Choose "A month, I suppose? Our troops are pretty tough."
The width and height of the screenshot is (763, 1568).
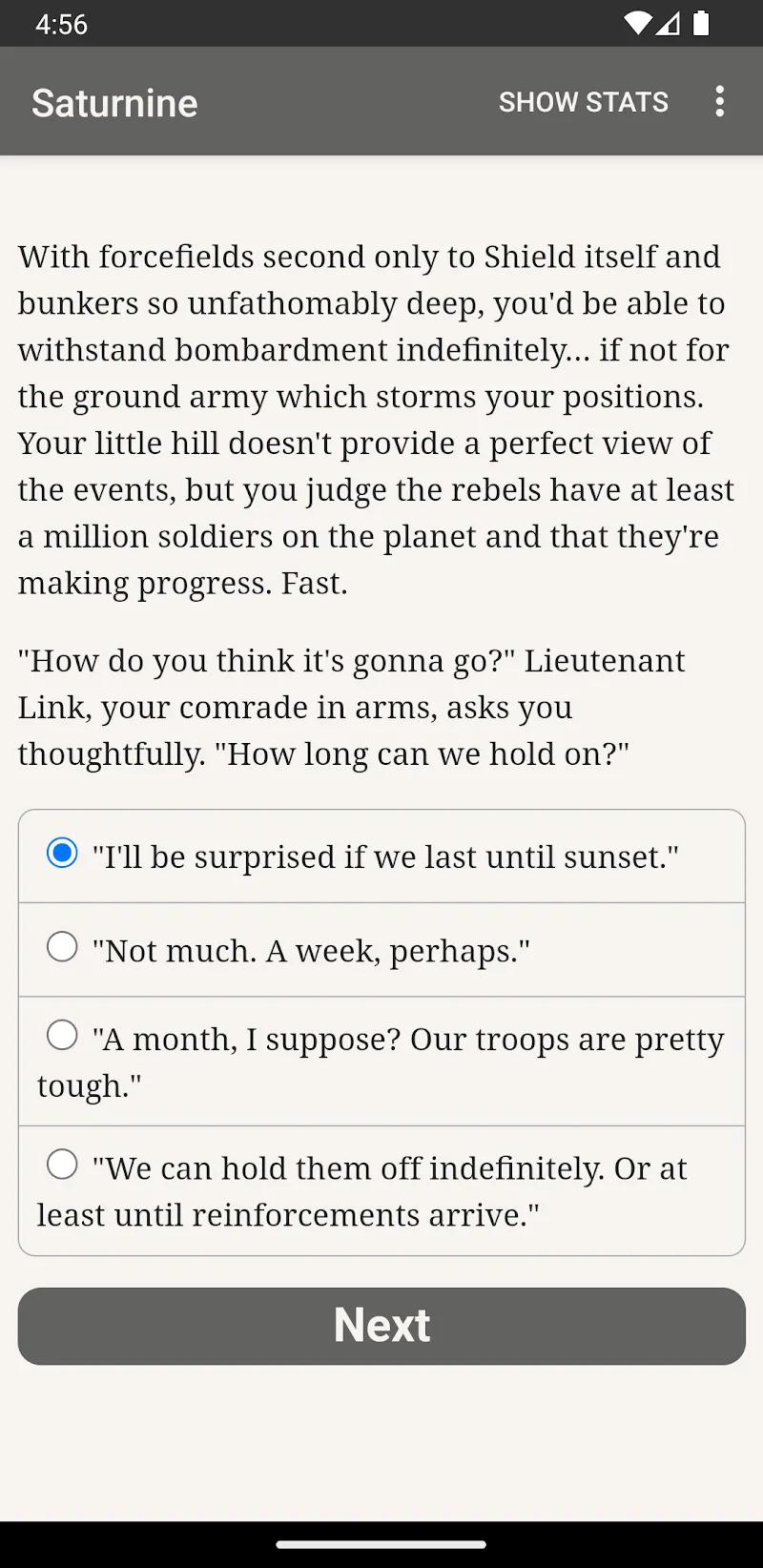click(381, 1061)
